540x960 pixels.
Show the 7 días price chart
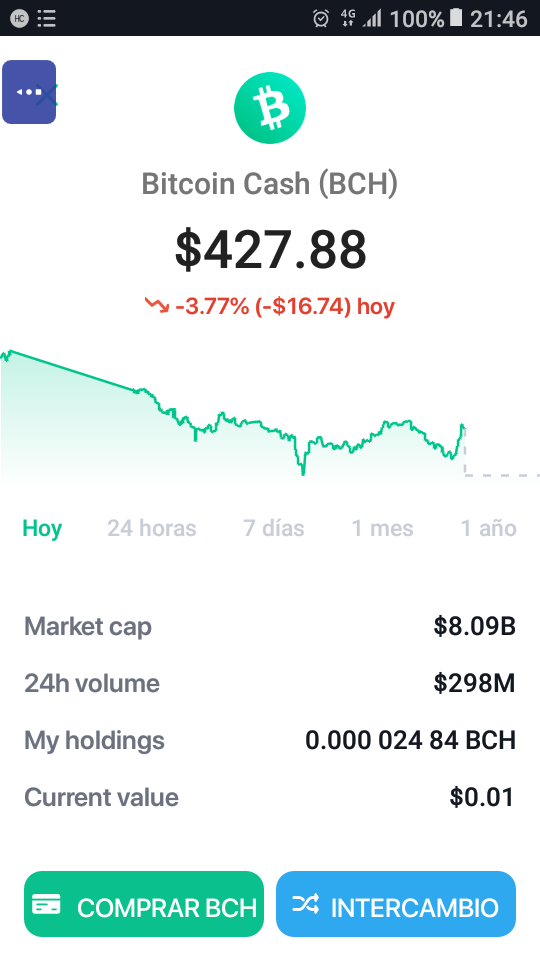tap(274, 528)
